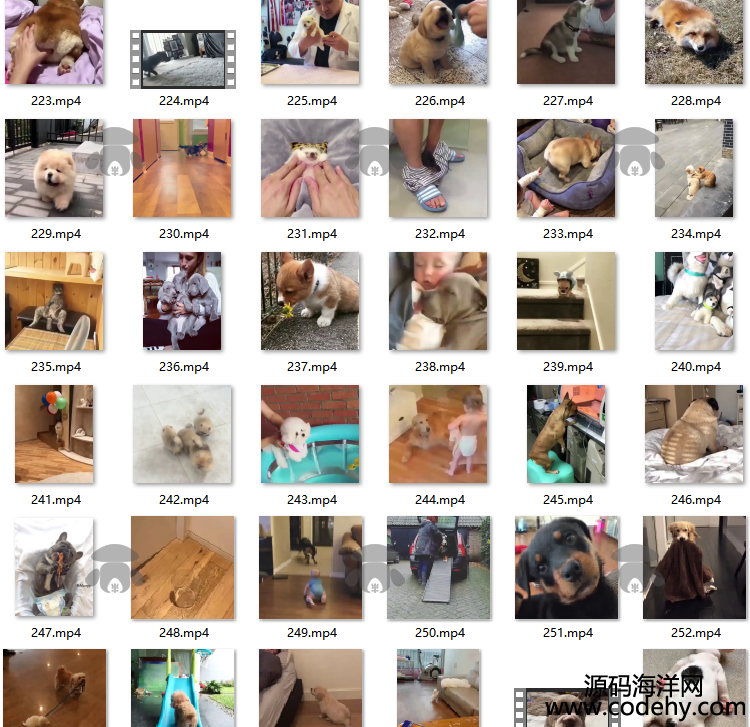Viewport: 750px width, 727px height.
Task: Open the corgi video 237.mp4
Action: click(311, 301)
